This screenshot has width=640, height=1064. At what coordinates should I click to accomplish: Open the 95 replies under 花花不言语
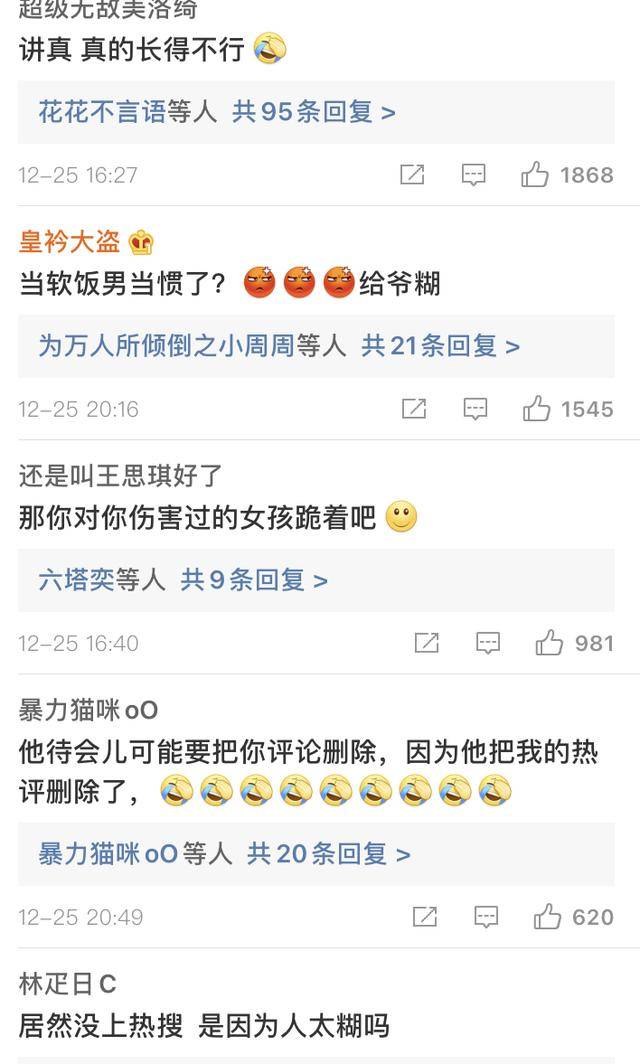pos(313,112)
